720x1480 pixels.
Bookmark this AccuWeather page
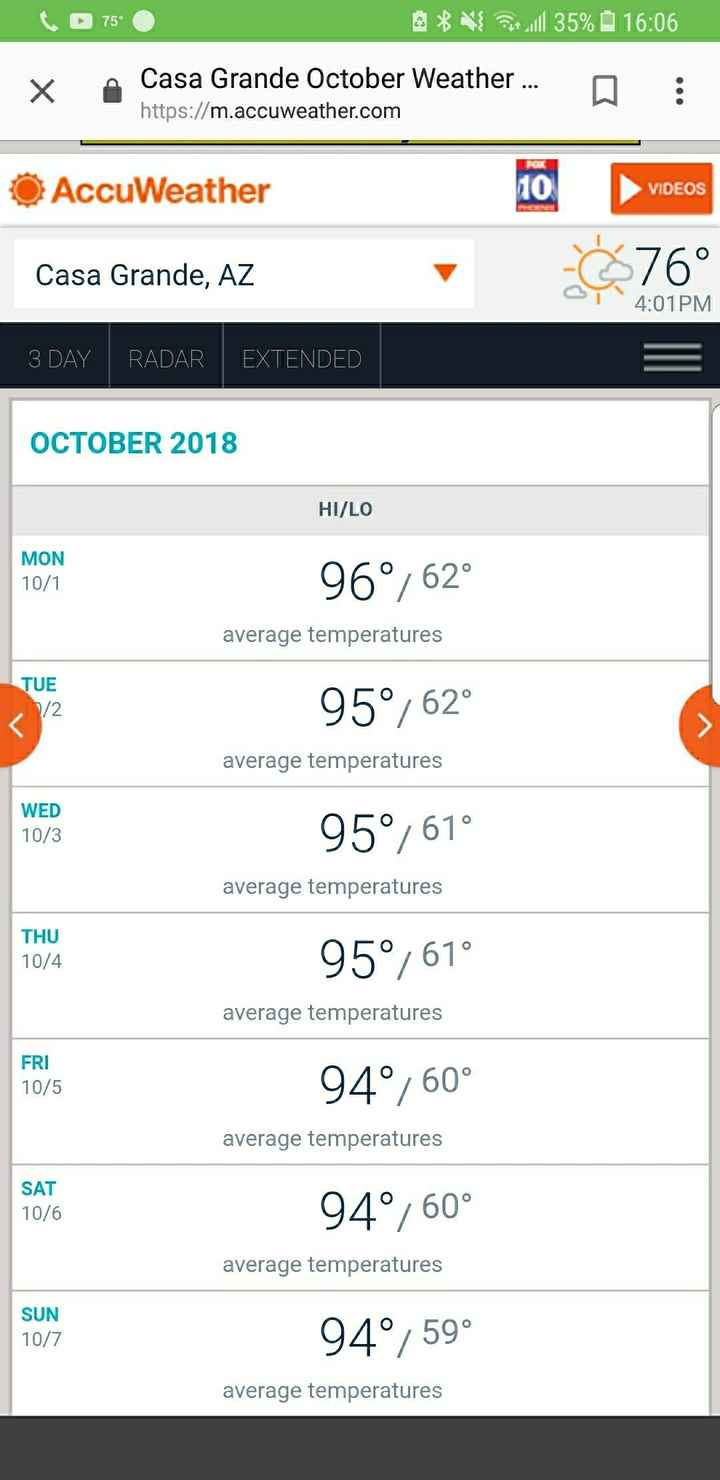[x=604, y=92]
